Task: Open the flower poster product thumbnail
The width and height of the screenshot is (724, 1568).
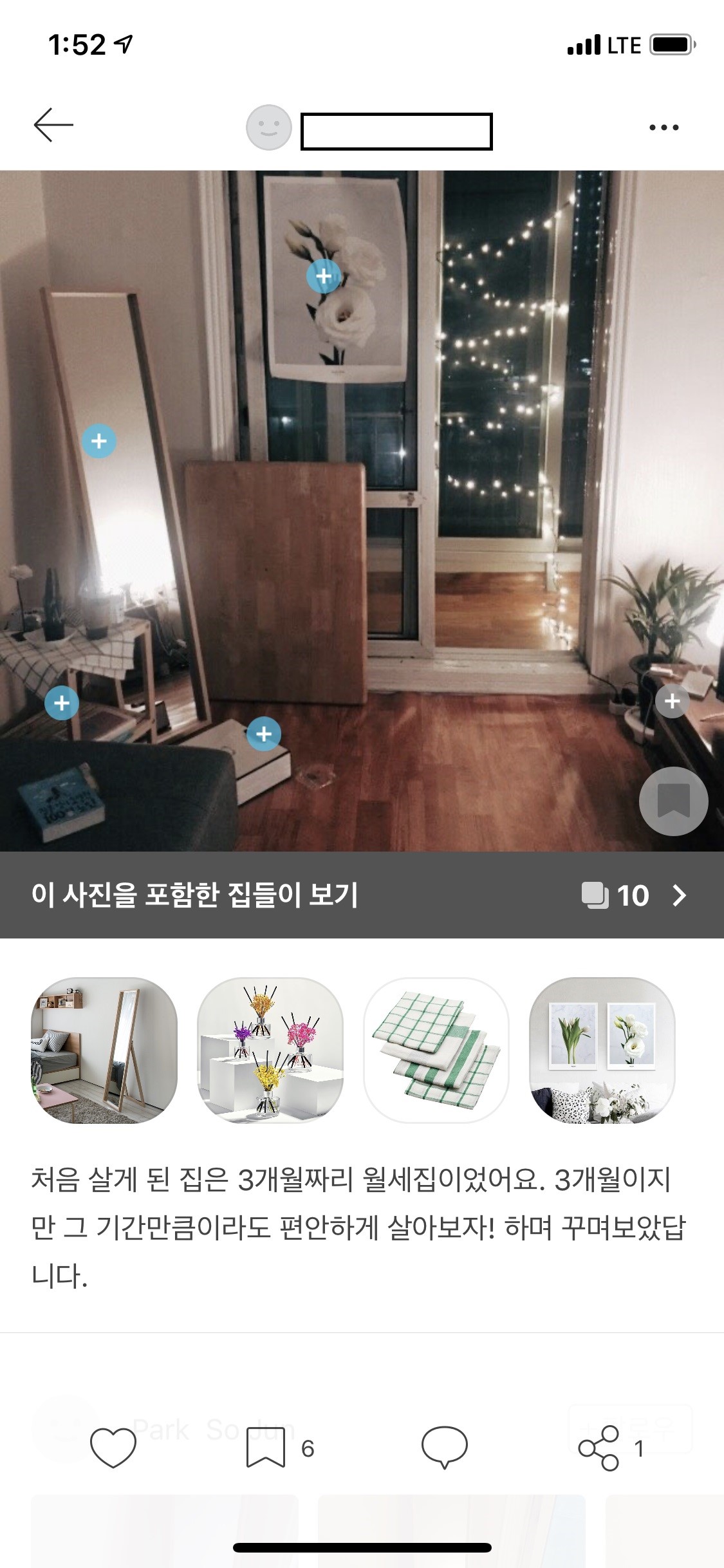Action: click(x=602, y=1050)
